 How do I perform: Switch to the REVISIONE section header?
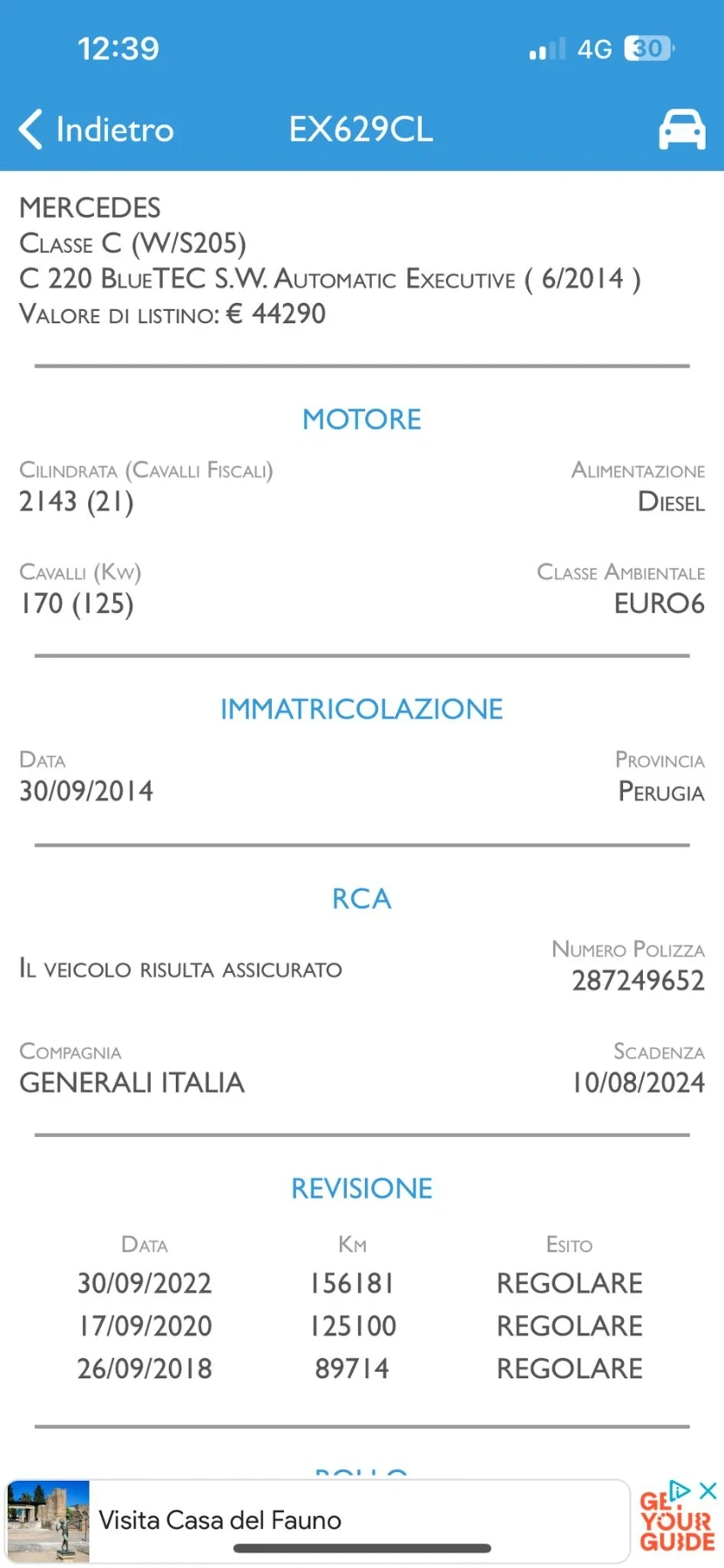click(361, 1188)
